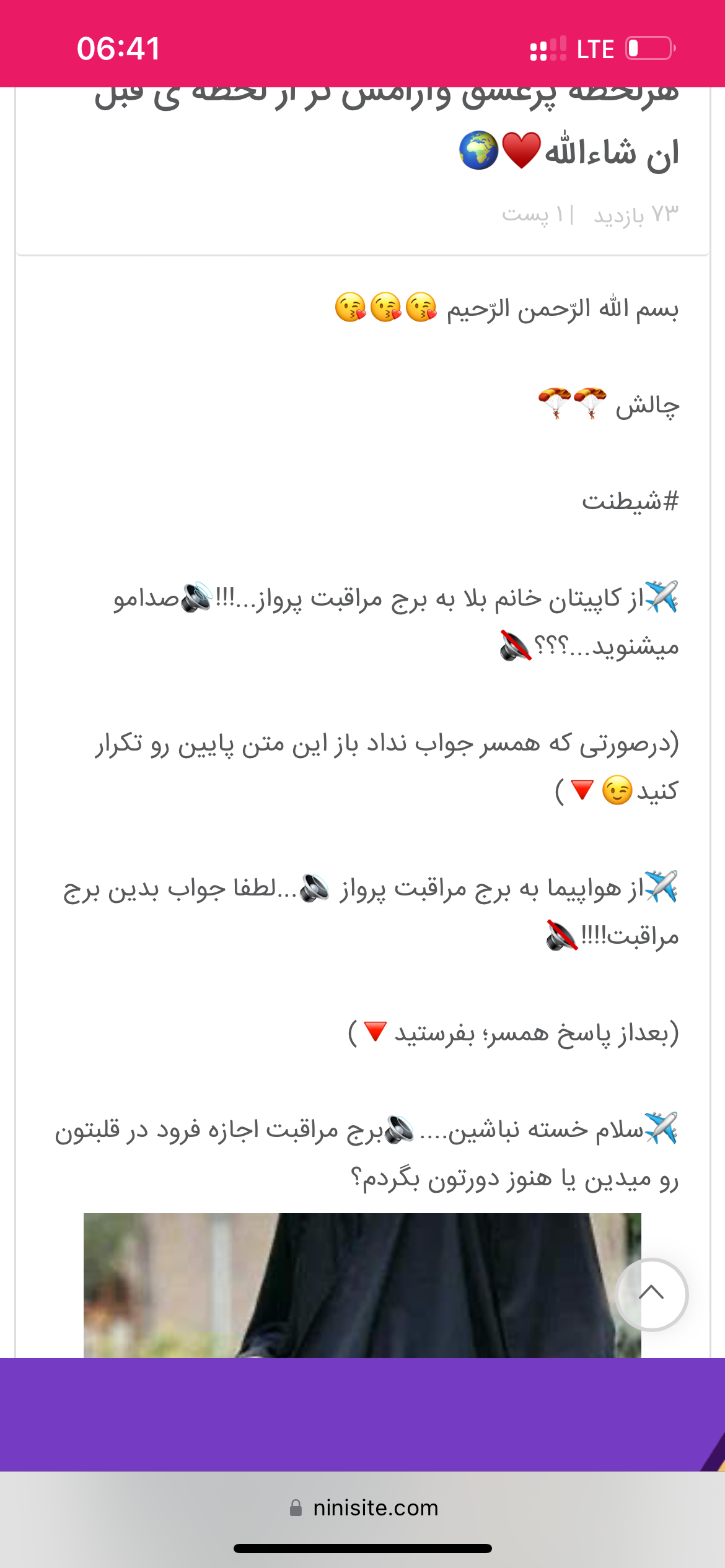Tap the scroll-to-top arrow button

pyautogui.click(x=651, y=1294)
